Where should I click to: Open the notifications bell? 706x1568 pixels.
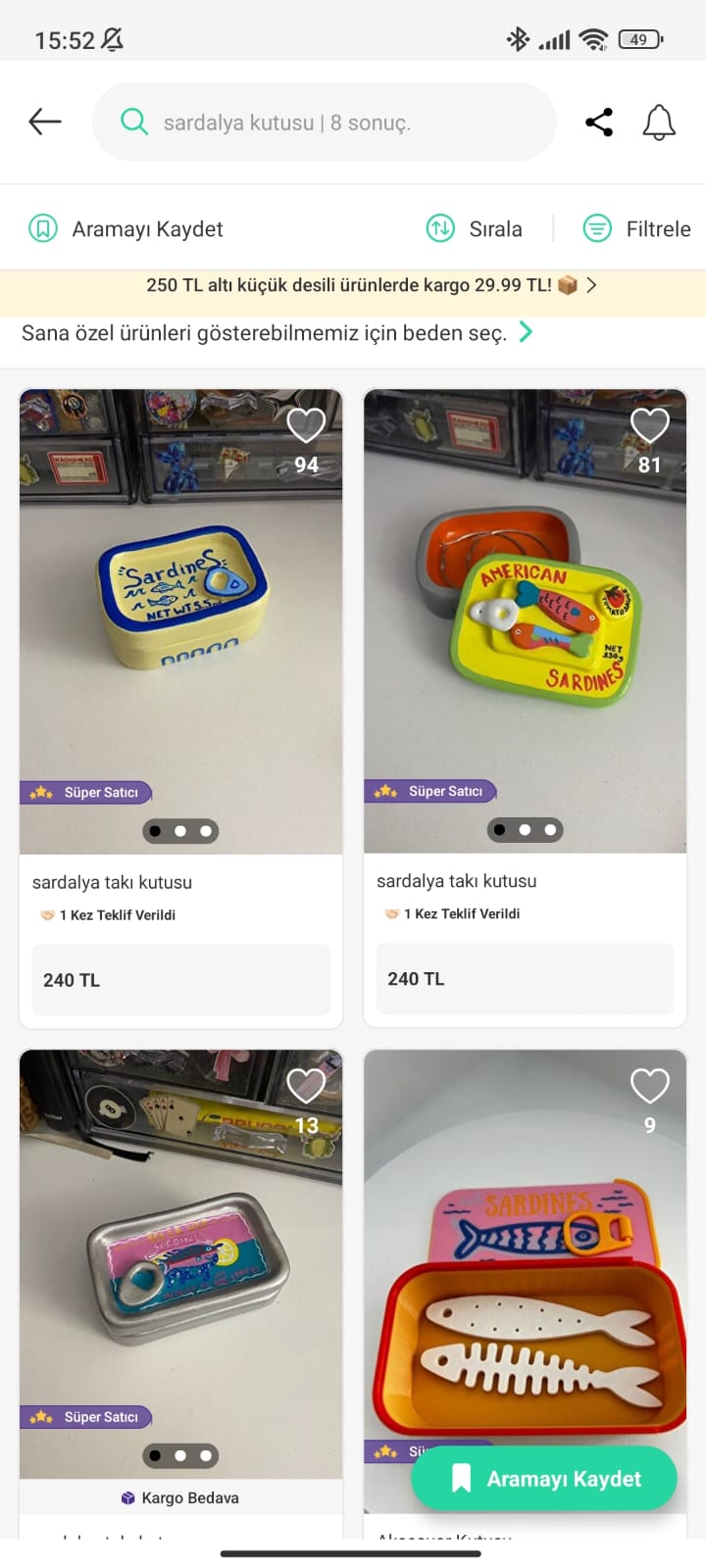click(659, 122)
